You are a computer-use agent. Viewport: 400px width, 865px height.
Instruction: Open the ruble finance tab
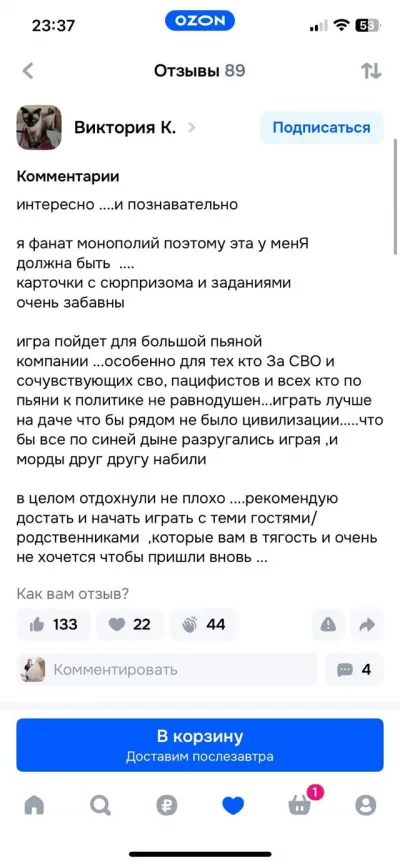coord(167,806)
